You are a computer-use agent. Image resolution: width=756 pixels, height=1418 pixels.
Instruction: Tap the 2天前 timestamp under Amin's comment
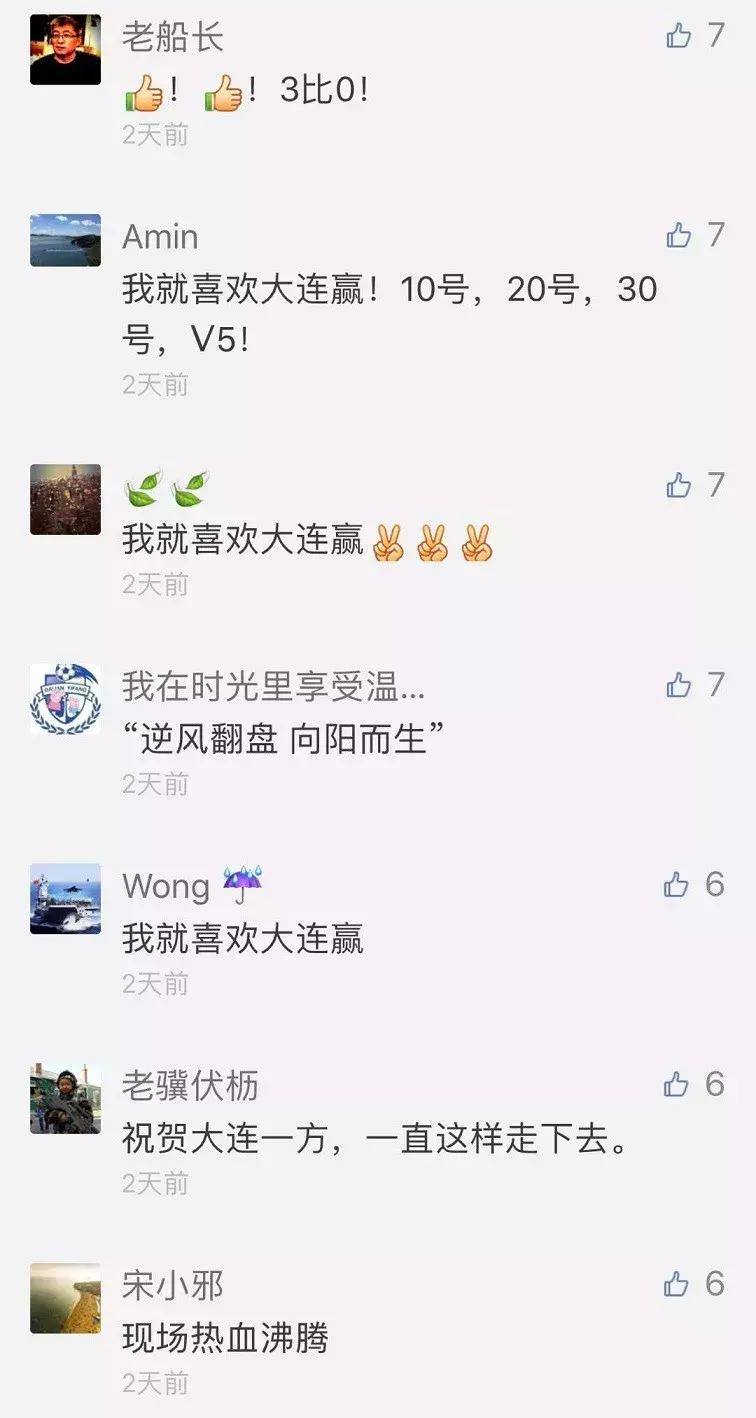pos(155,385)
